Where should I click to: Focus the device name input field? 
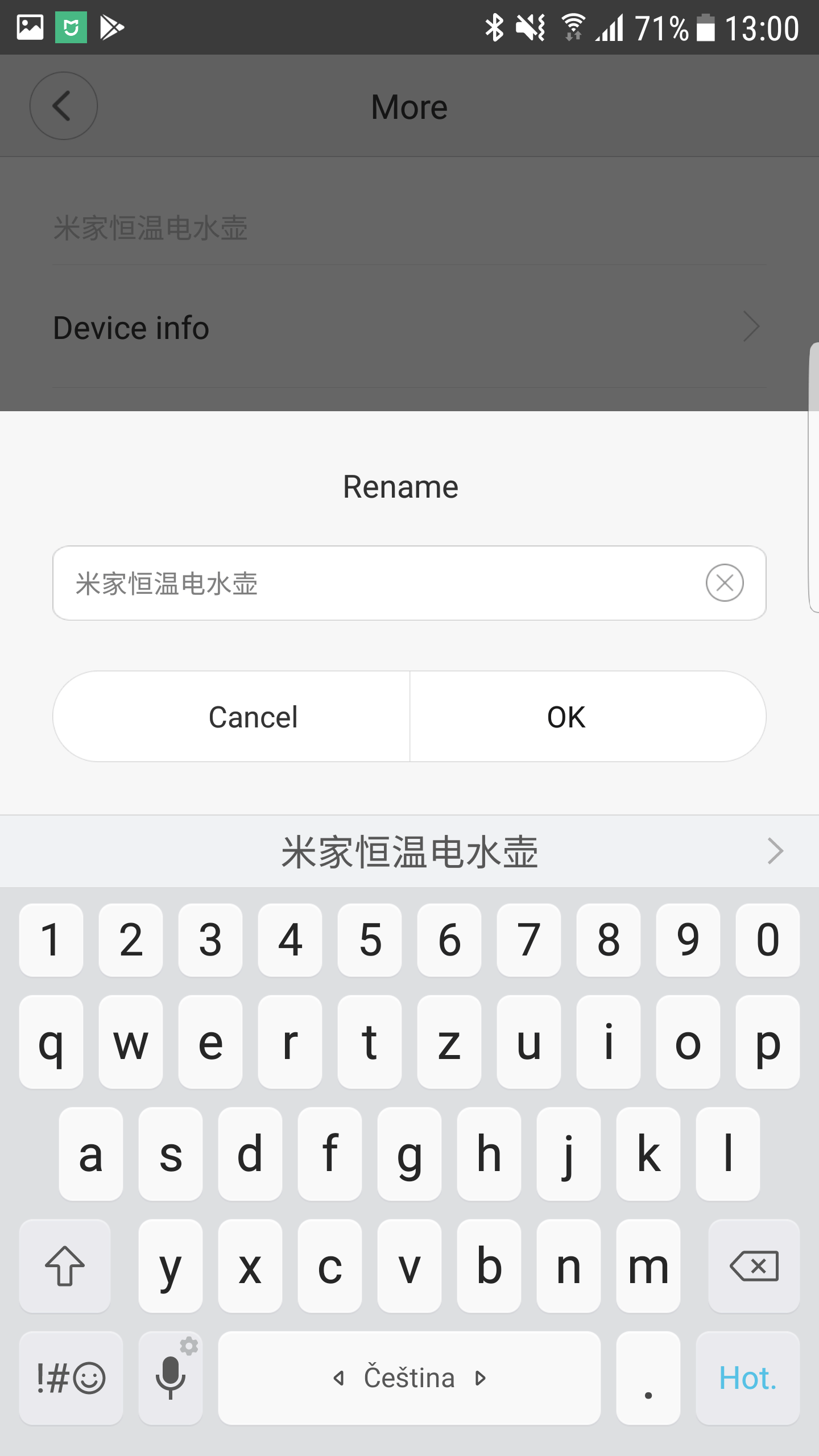point(409,583)
